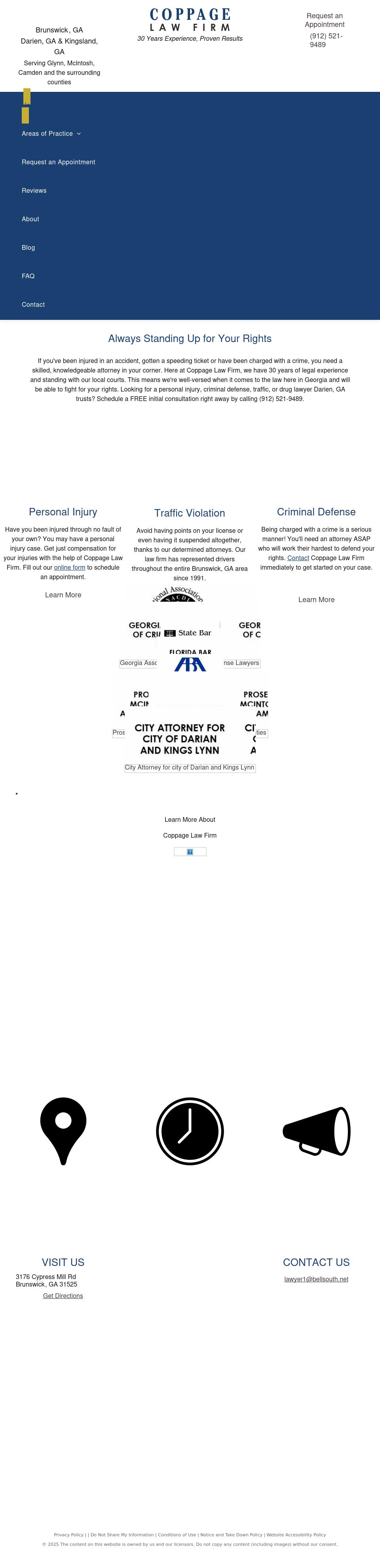Open the About page
The image size is (380, 1568).
pos(30,219)
